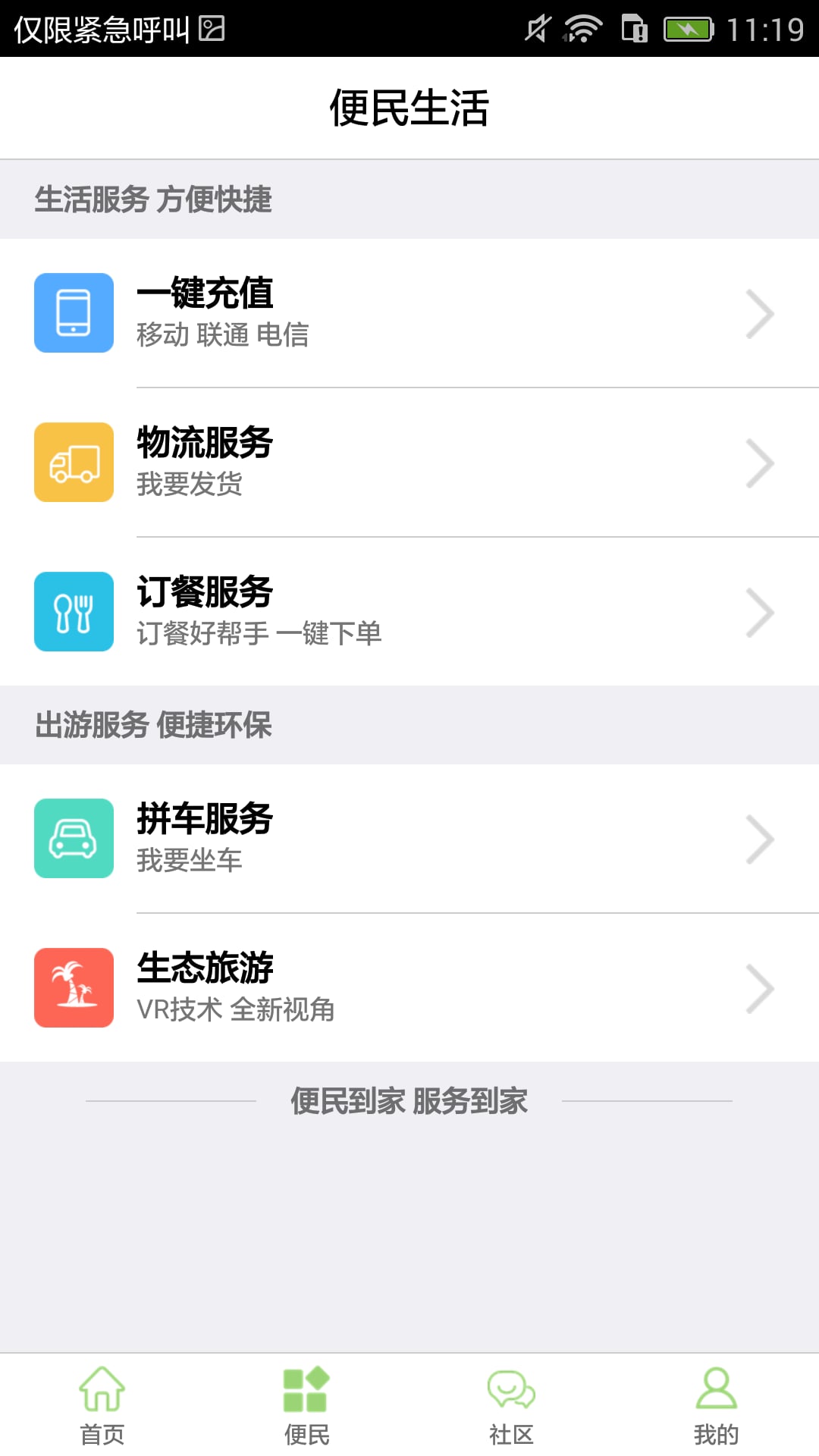Screen dimensions: 819x1456
Task: Select the 便民 tab
Action: (x=307, y=1405)
